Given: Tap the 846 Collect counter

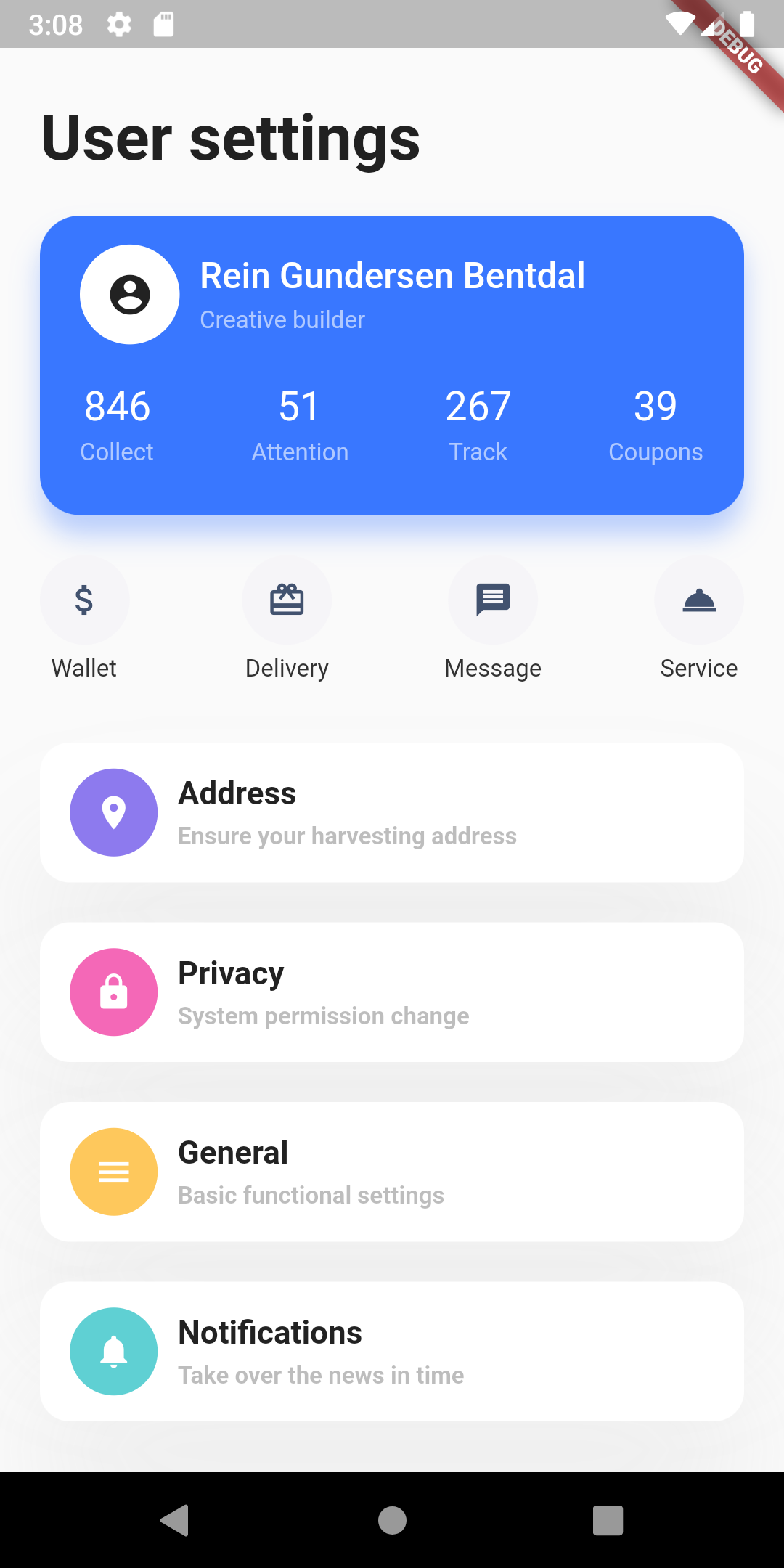Looking at the screenshot, I should (x=117, y=423).
